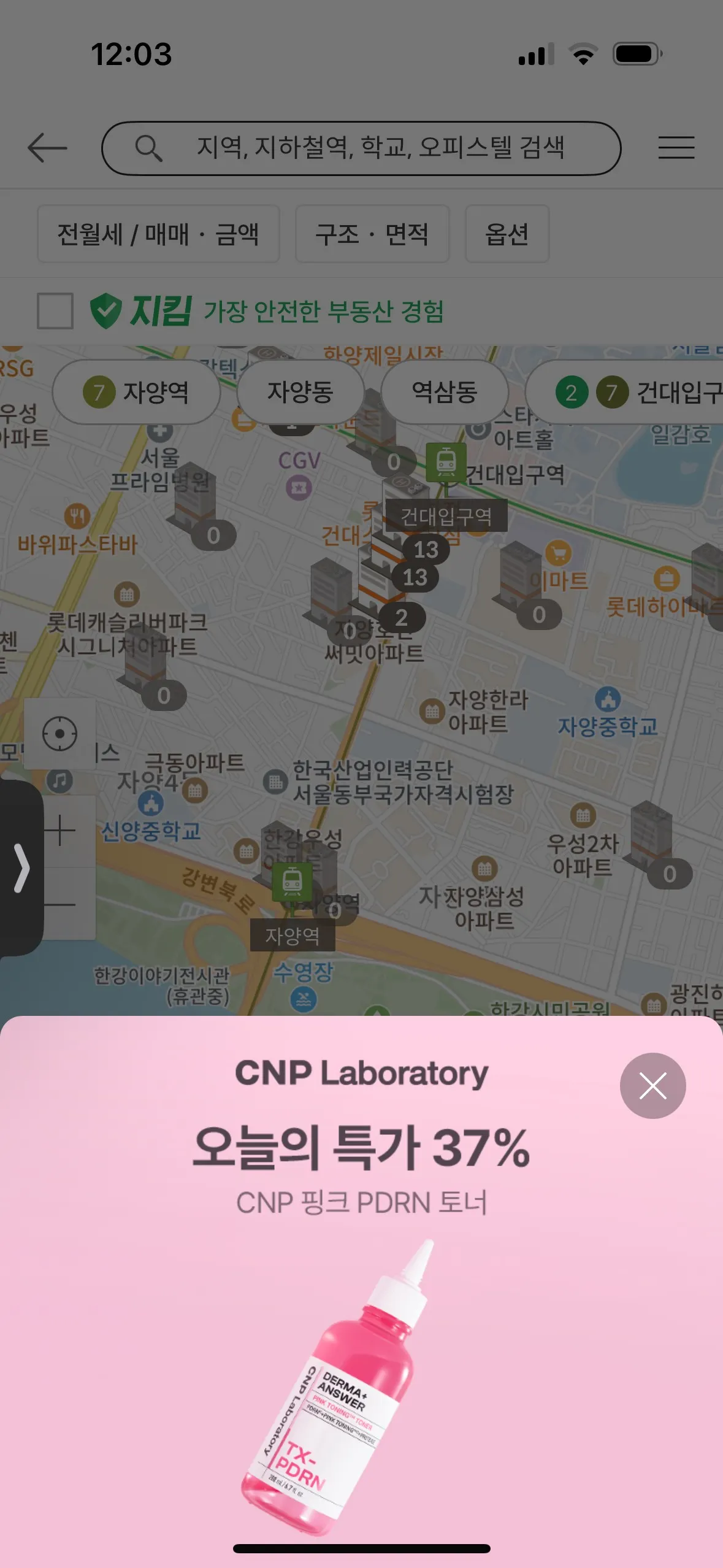
Task: Zoom in the map with plus
Action: tap(59, 831)
